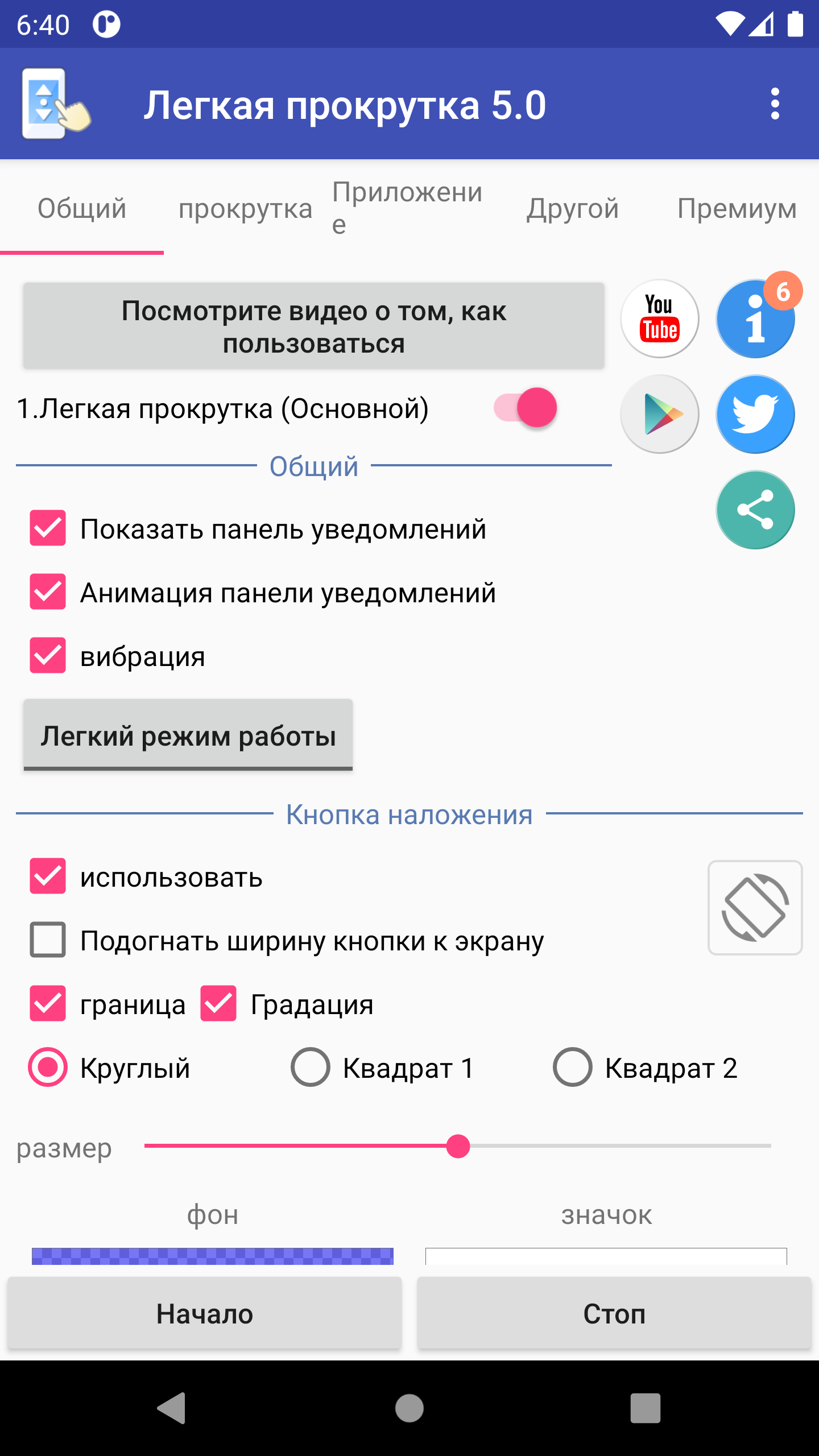This screenshot has width=819, height=1456.
Task: Switch to the прокрутка tab
Action: [245, 209]
